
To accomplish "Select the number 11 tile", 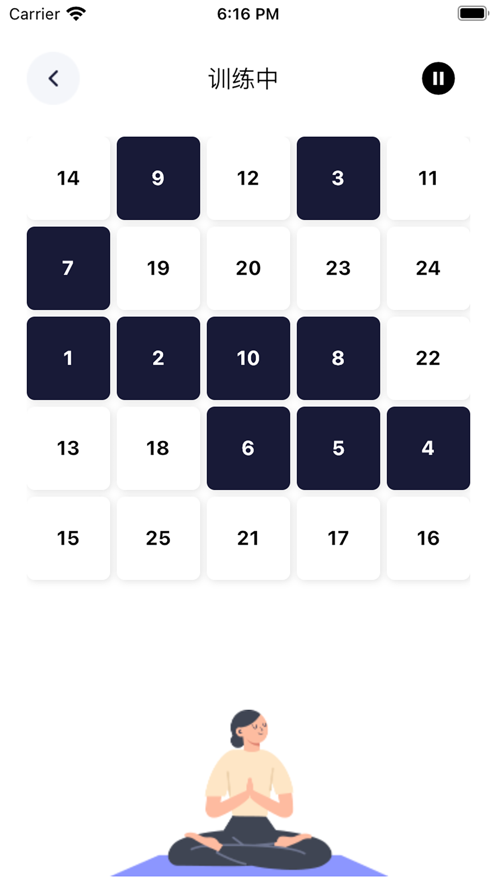I will pyautogui.click(x=428, y=178).
